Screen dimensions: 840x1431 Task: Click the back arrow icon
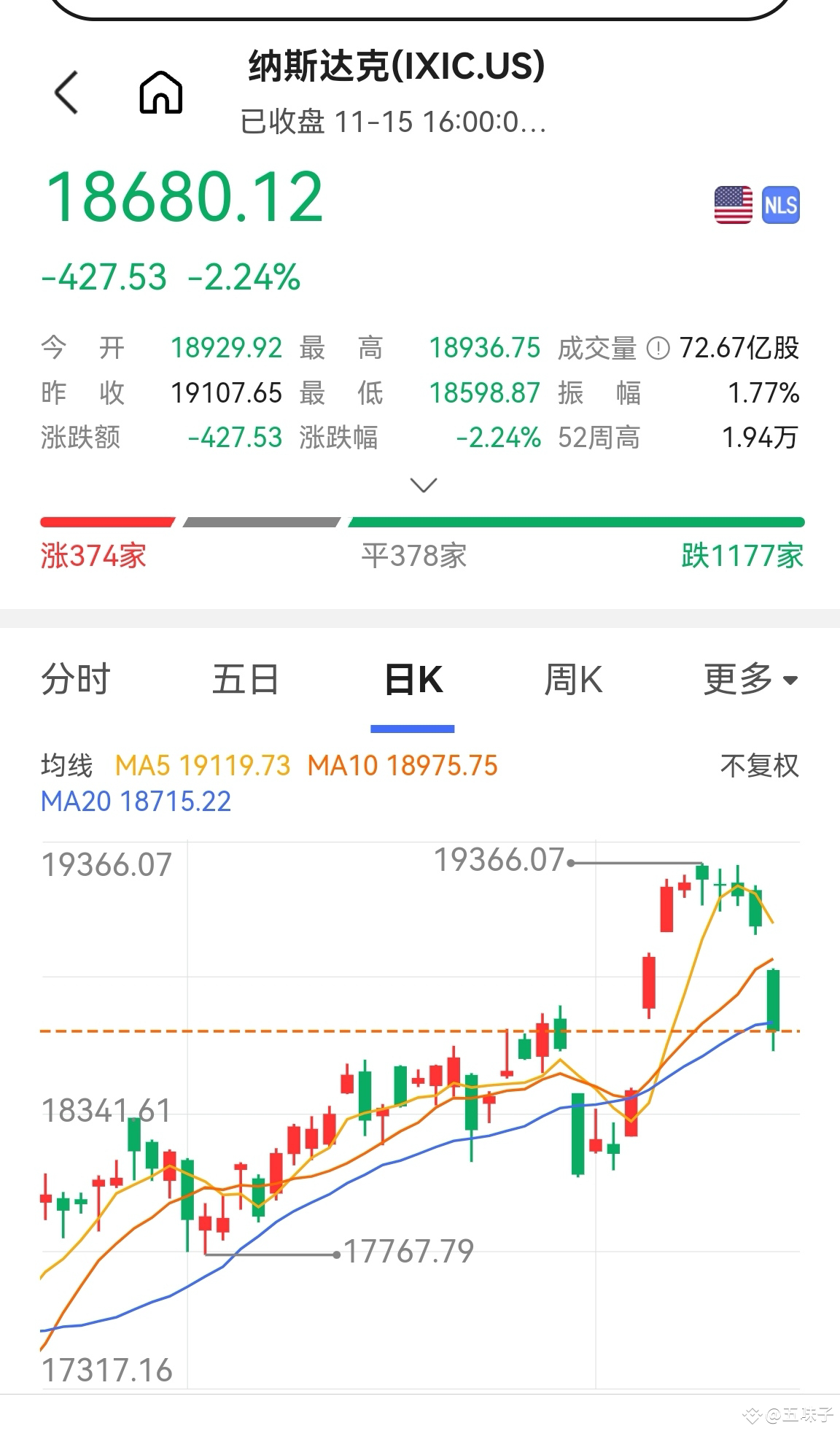tap(66, 93)
